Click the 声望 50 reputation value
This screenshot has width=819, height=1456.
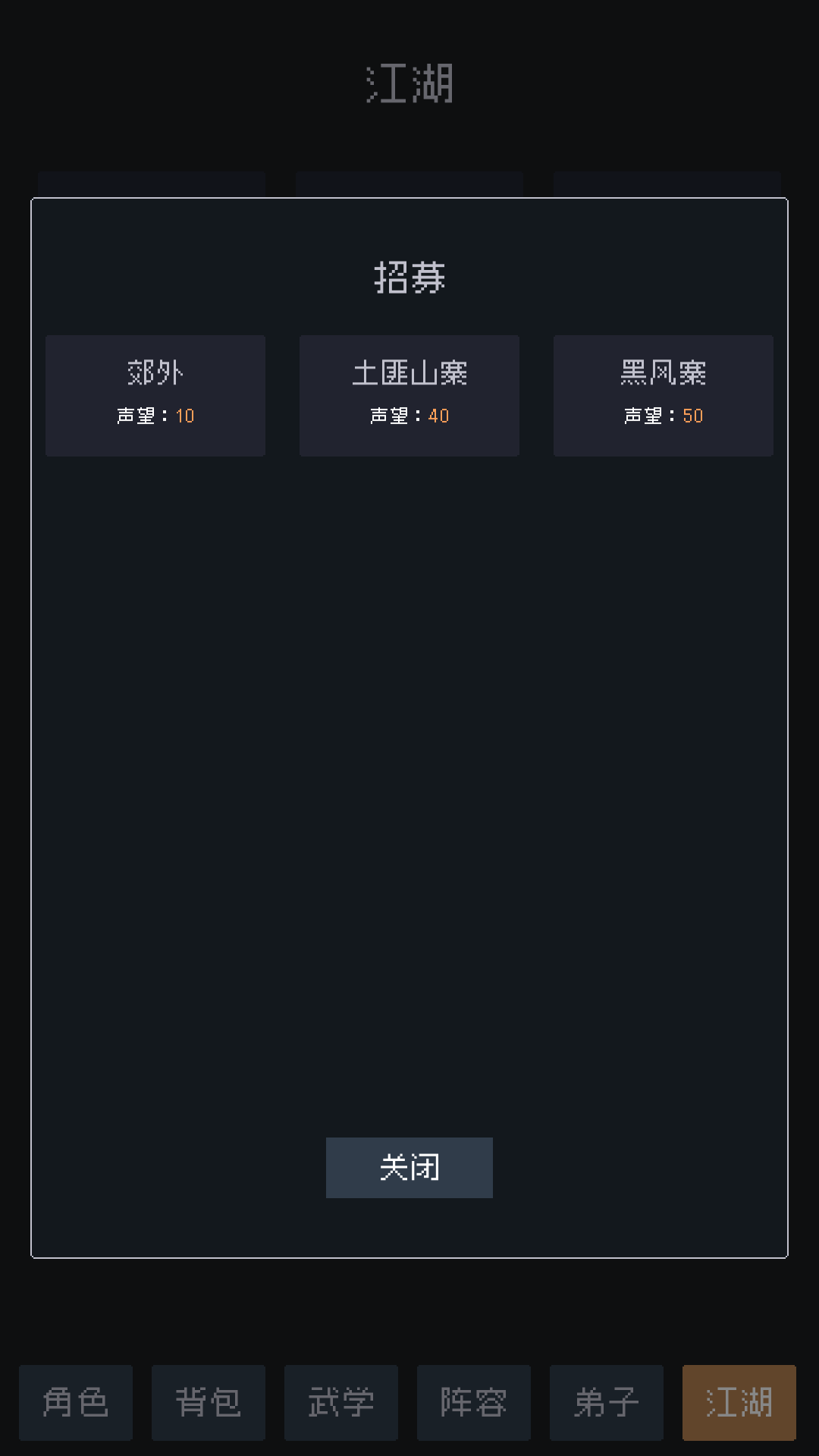pos(663,416)
